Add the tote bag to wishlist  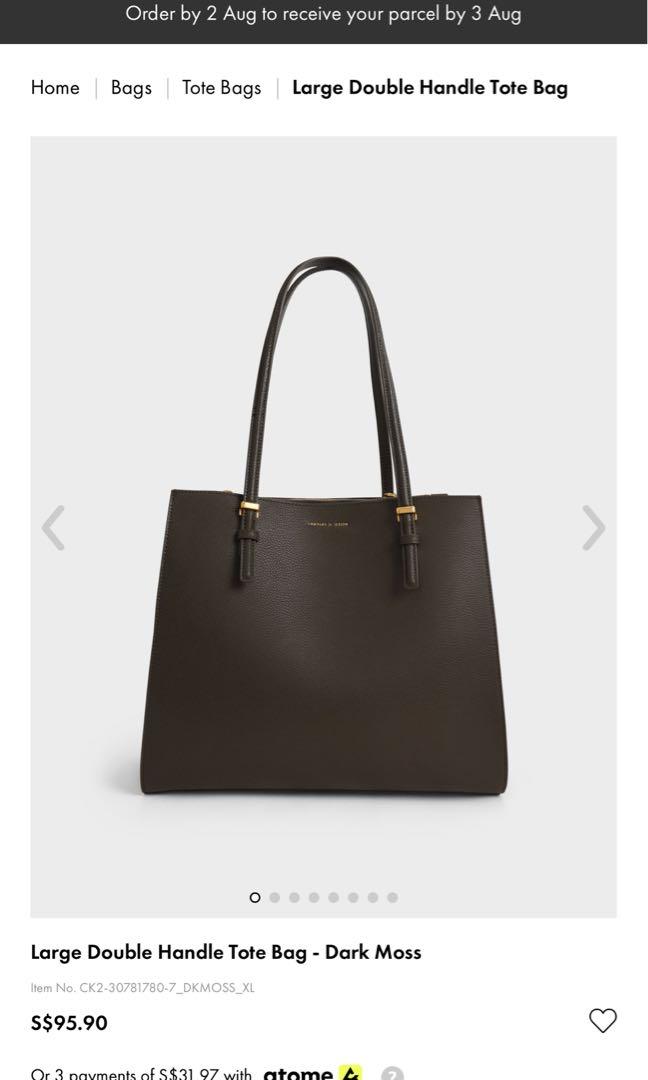(603, 1021)
